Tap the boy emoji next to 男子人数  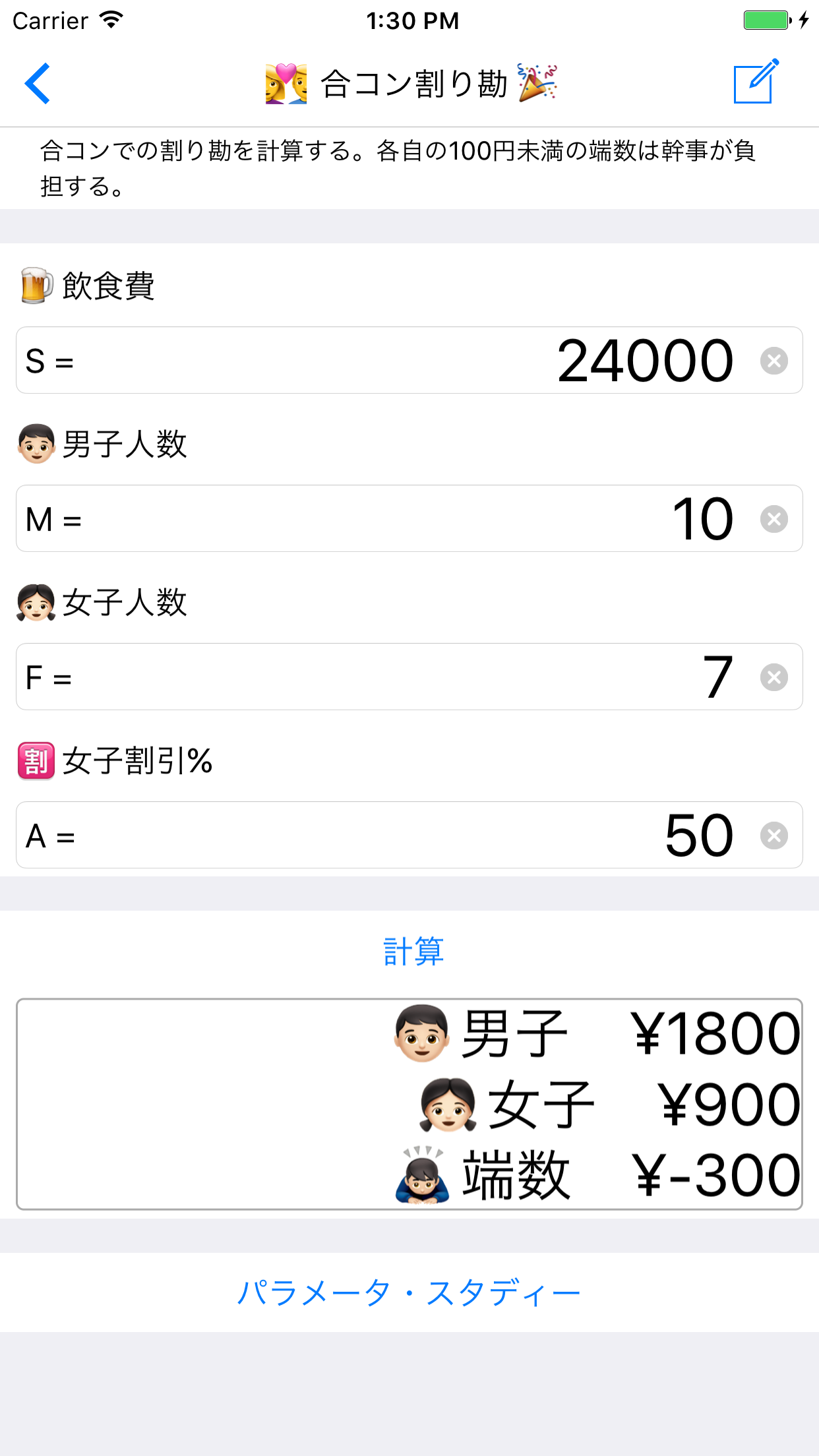click(34, 444)
